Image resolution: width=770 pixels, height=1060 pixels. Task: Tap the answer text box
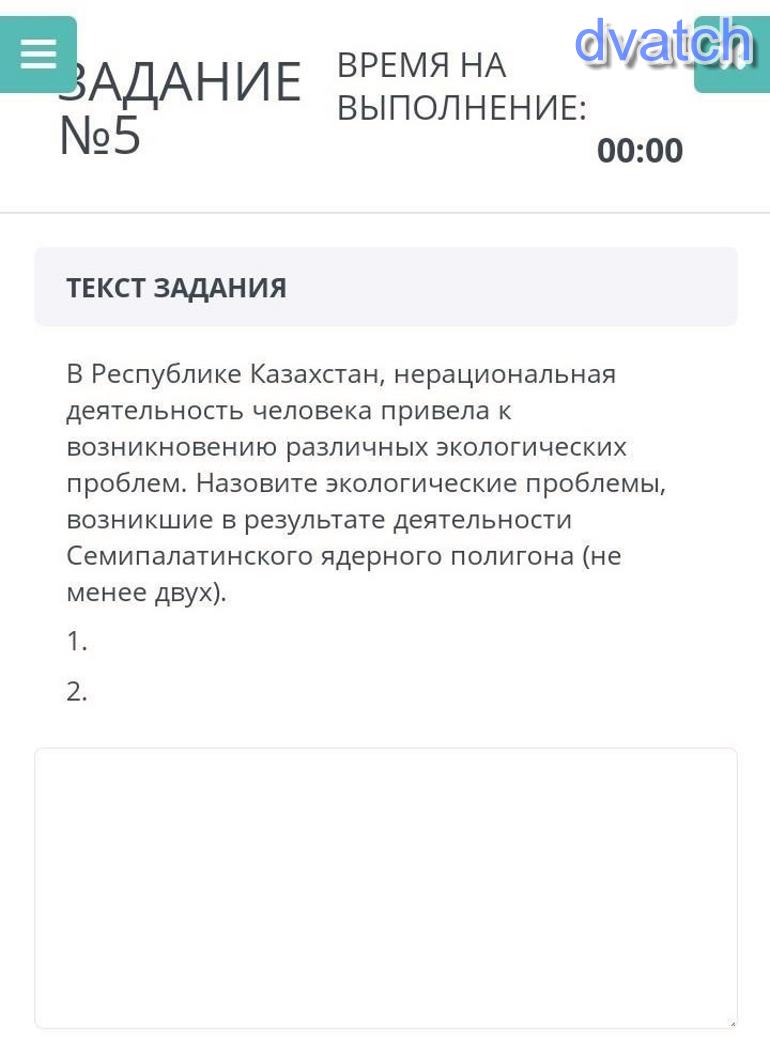click(385, 887)
